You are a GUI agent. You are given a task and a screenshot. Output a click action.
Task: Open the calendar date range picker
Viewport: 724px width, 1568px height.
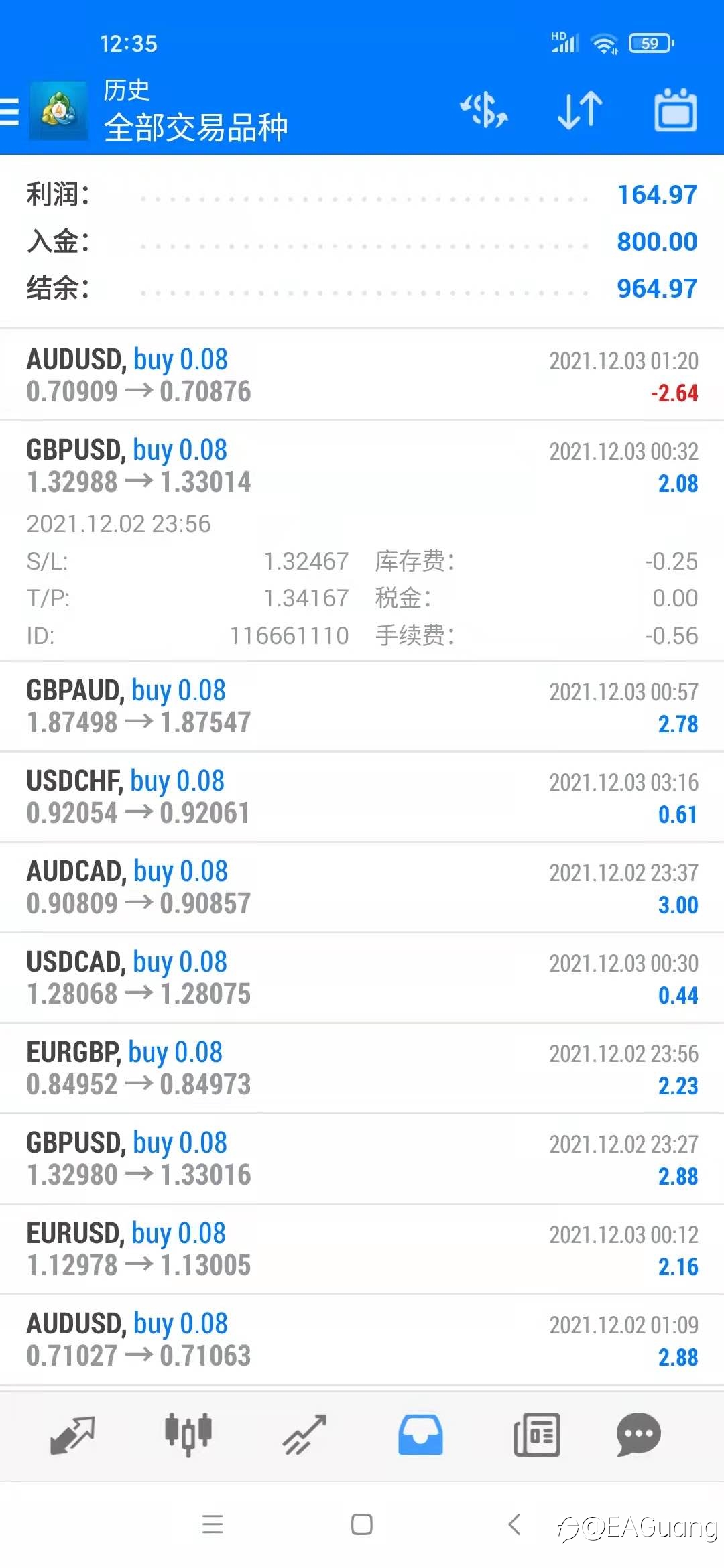coord(676,110)
